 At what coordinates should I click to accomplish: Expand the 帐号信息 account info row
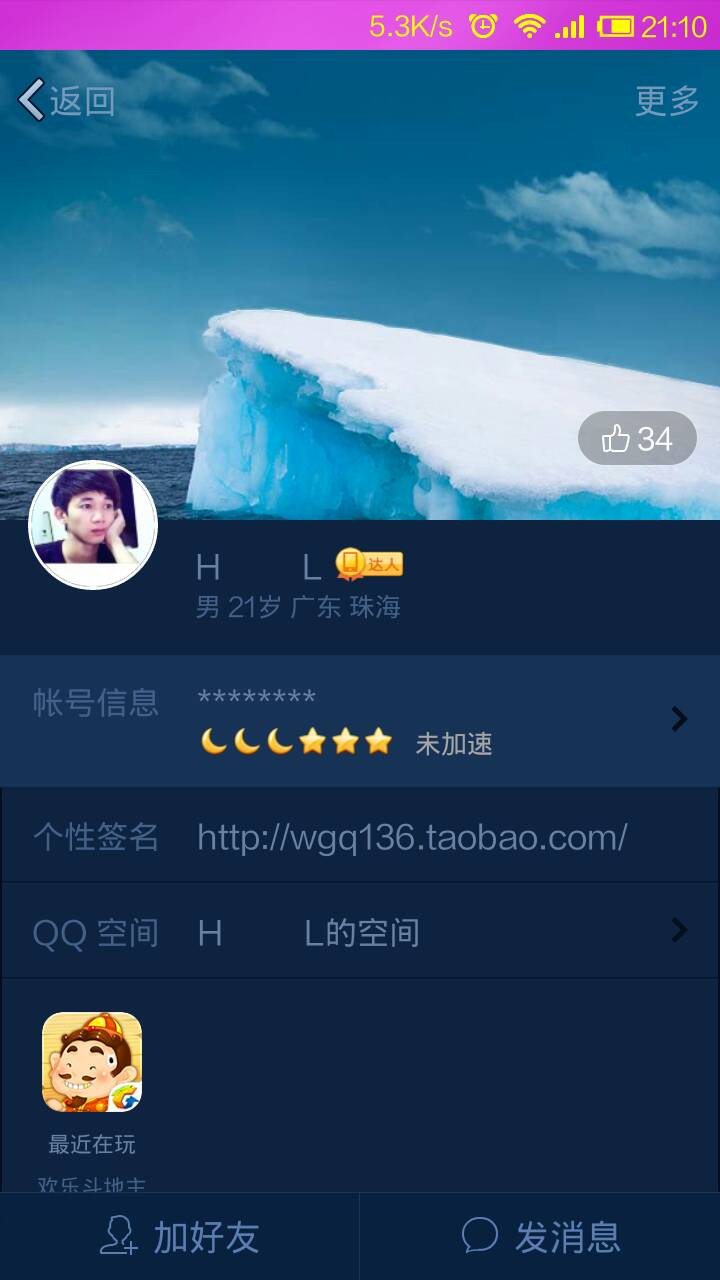coord(360,720)
